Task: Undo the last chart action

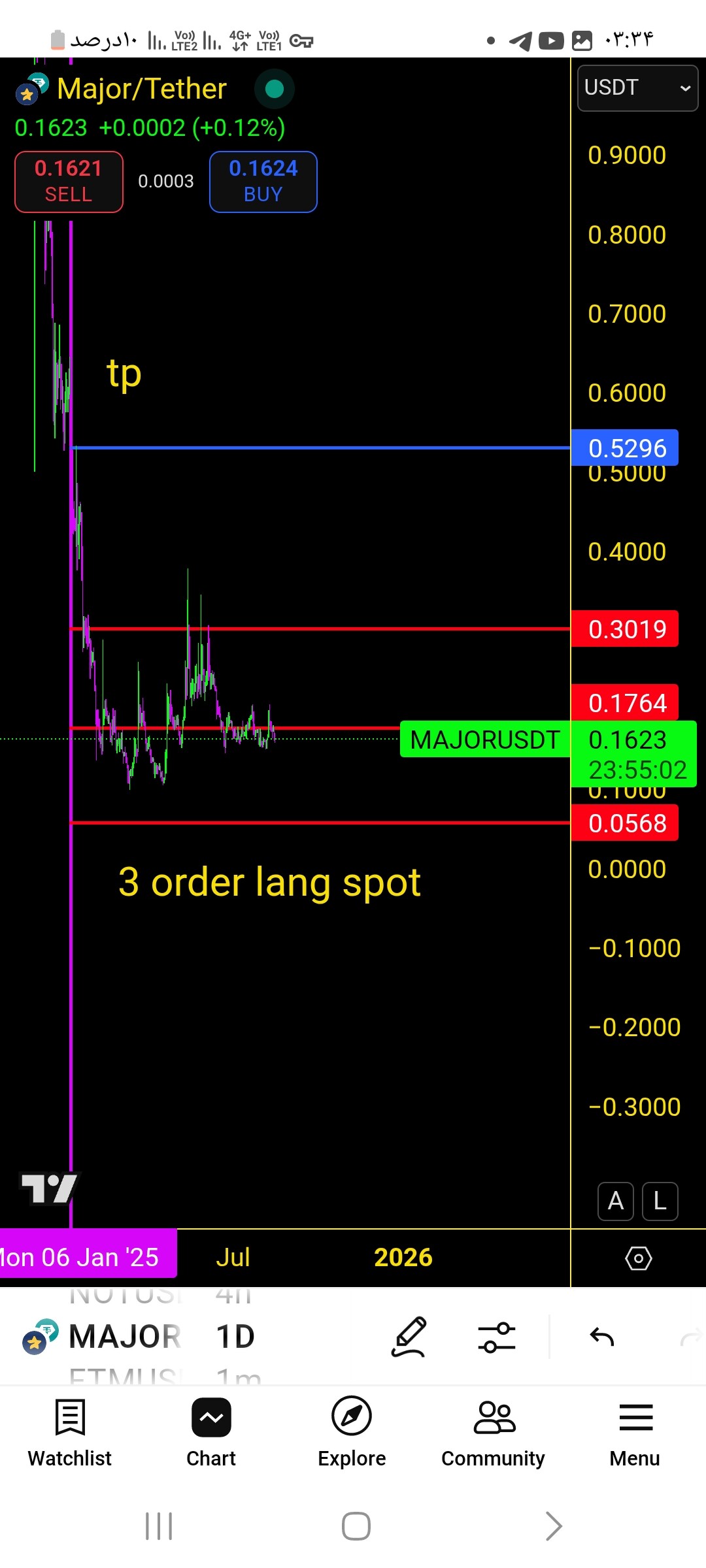Action: [602, 1337]
